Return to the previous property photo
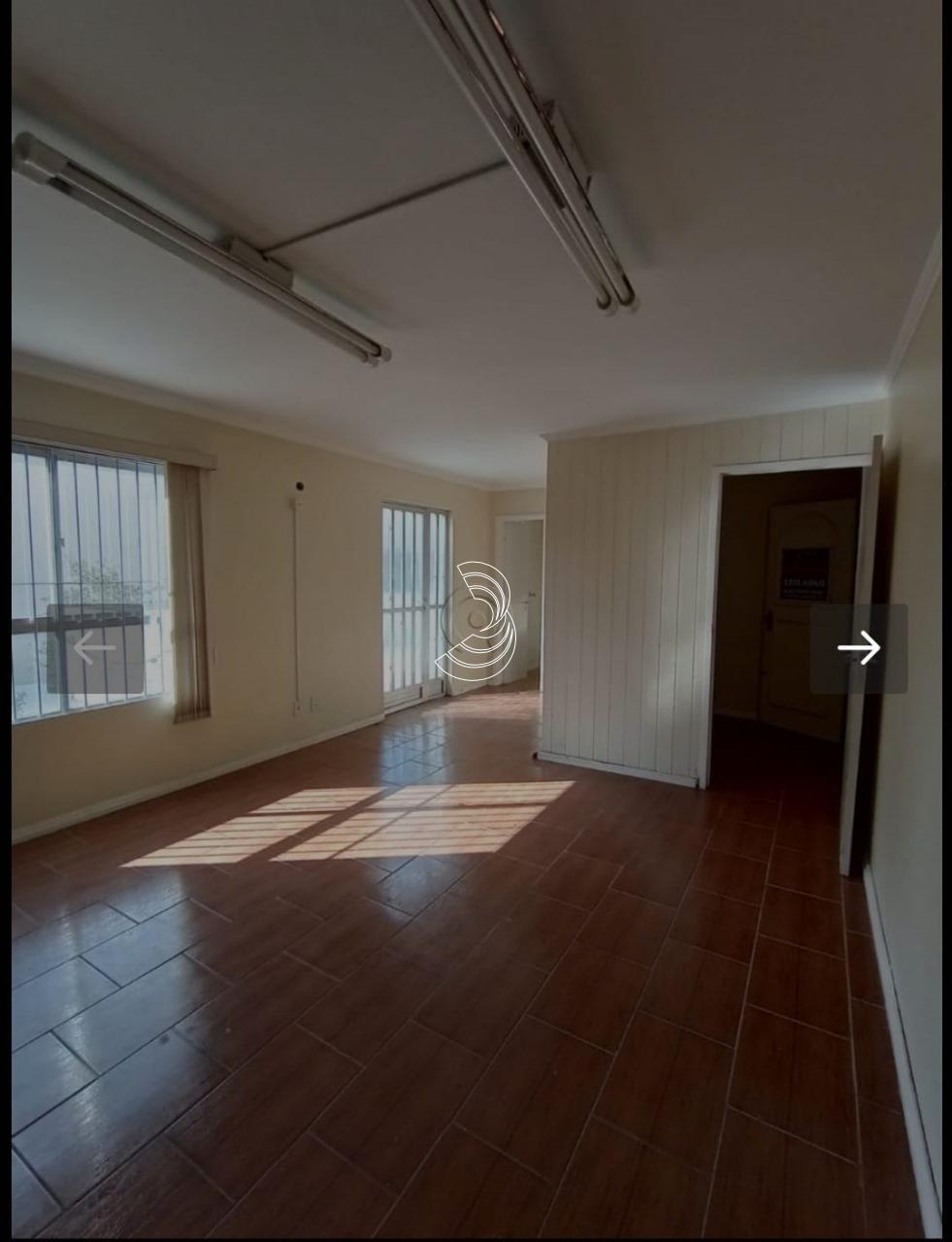 [95, 648]
